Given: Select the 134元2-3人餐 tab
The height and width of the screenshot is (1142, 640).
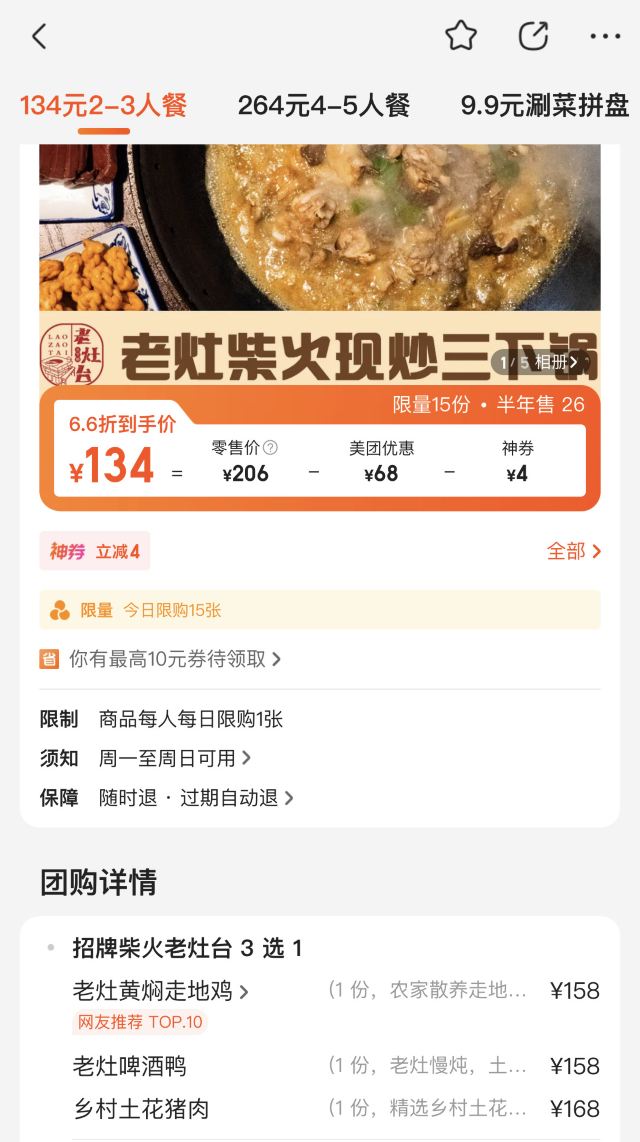Looking at the screenshot, I should [x=103, y=105].
